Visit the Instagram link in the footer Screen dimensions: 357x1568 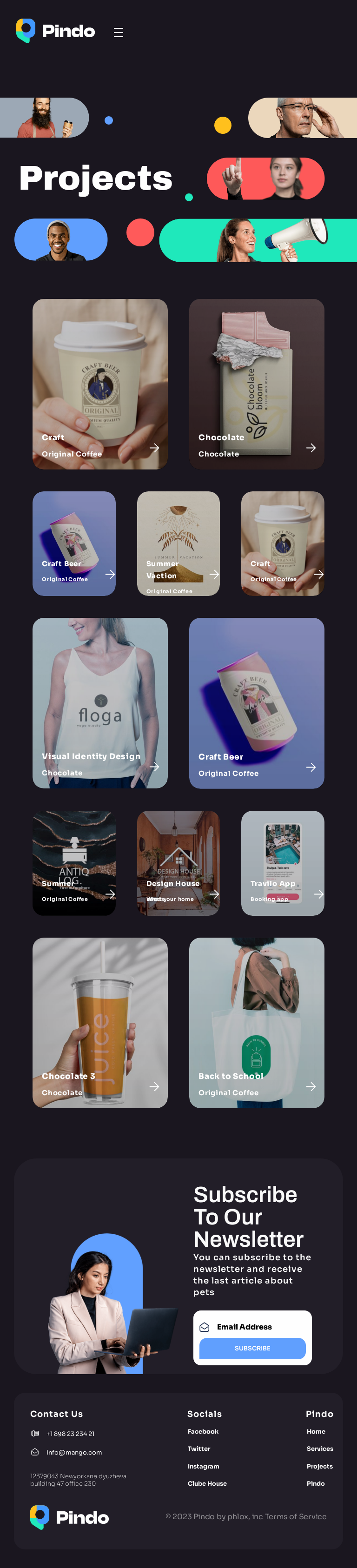pos(203,1466)
